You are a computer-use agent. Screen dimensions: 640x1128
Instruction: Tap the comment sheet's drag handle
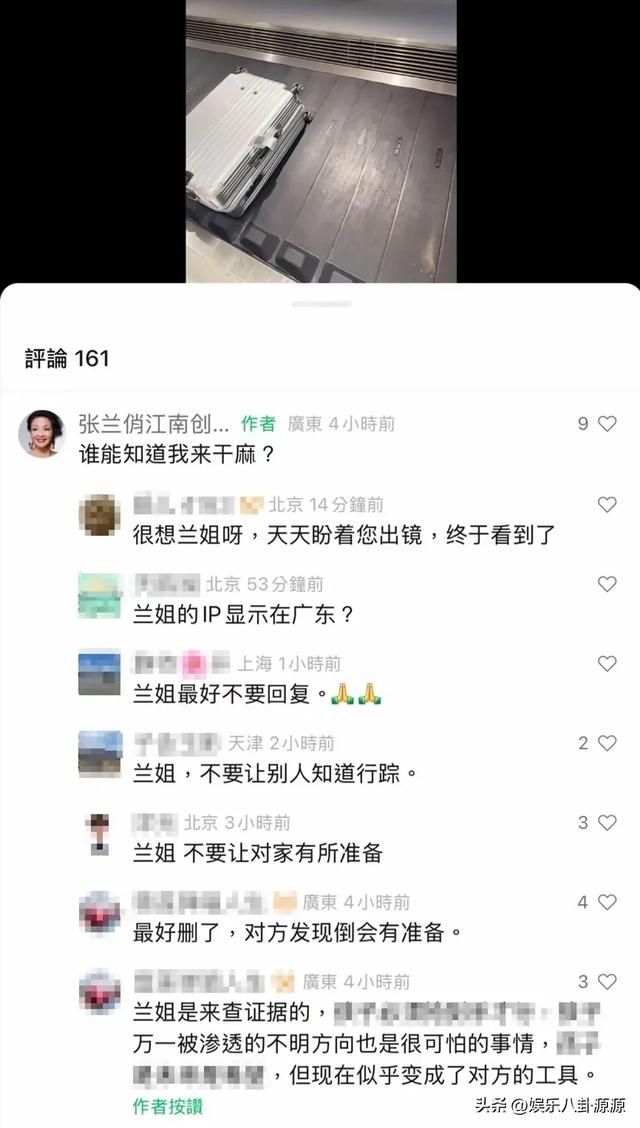[321, 304]
